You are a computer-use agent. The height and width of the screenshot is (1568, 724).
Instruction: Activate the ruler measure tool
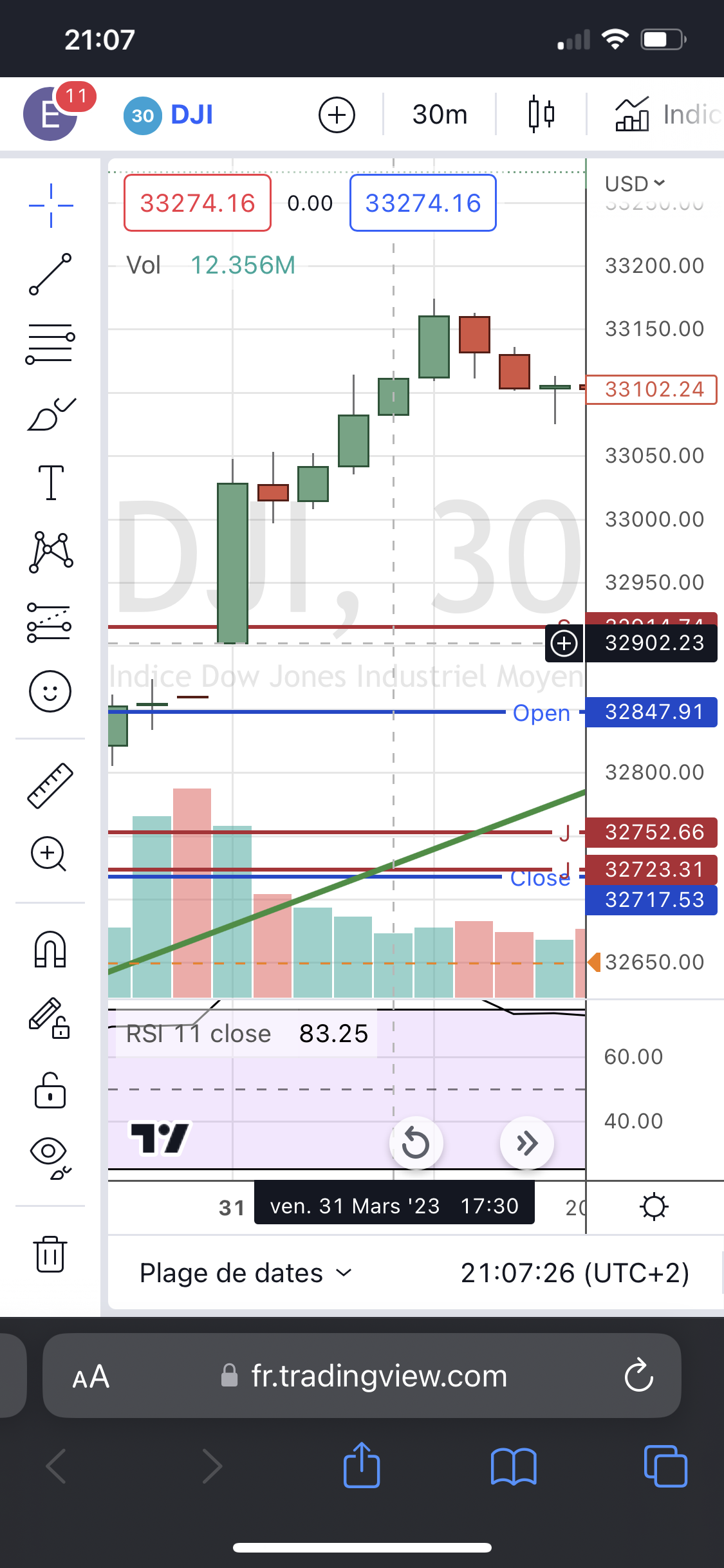(50, 785)
